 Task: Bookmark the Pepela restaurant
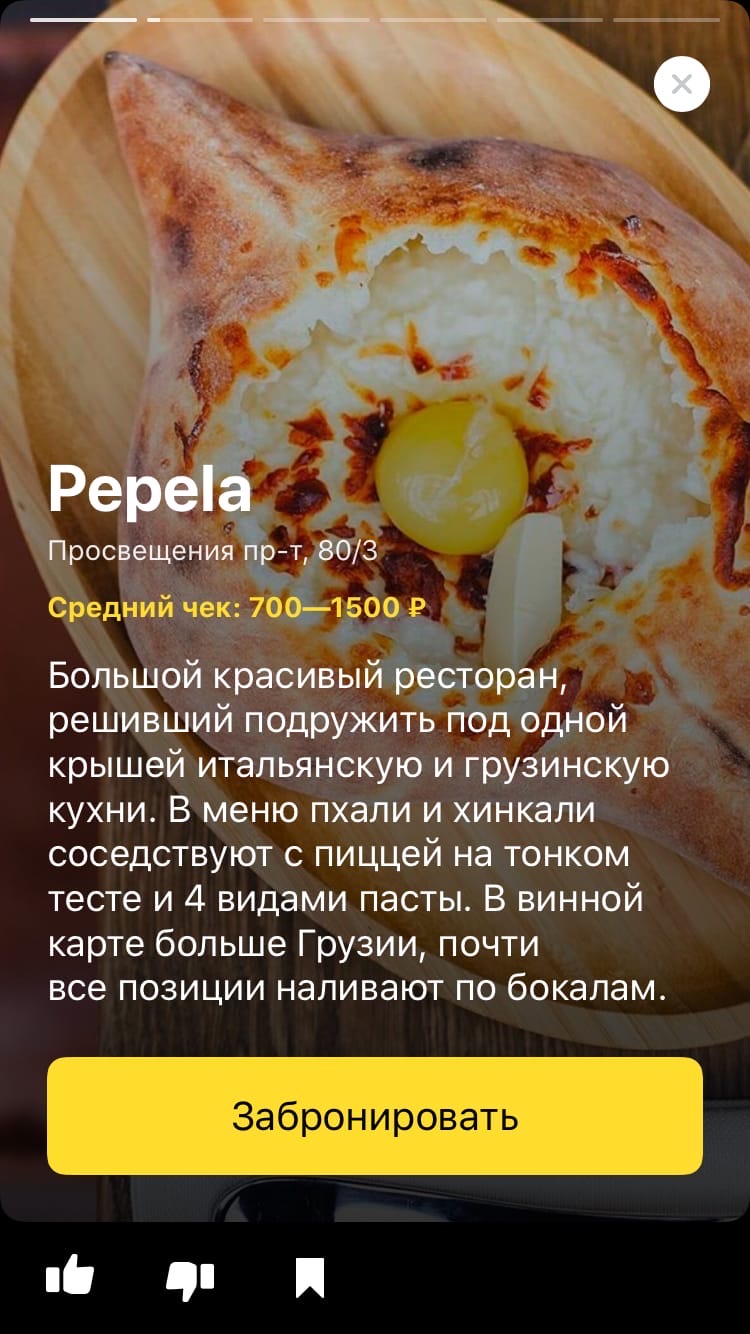[x=310, y=1278]
